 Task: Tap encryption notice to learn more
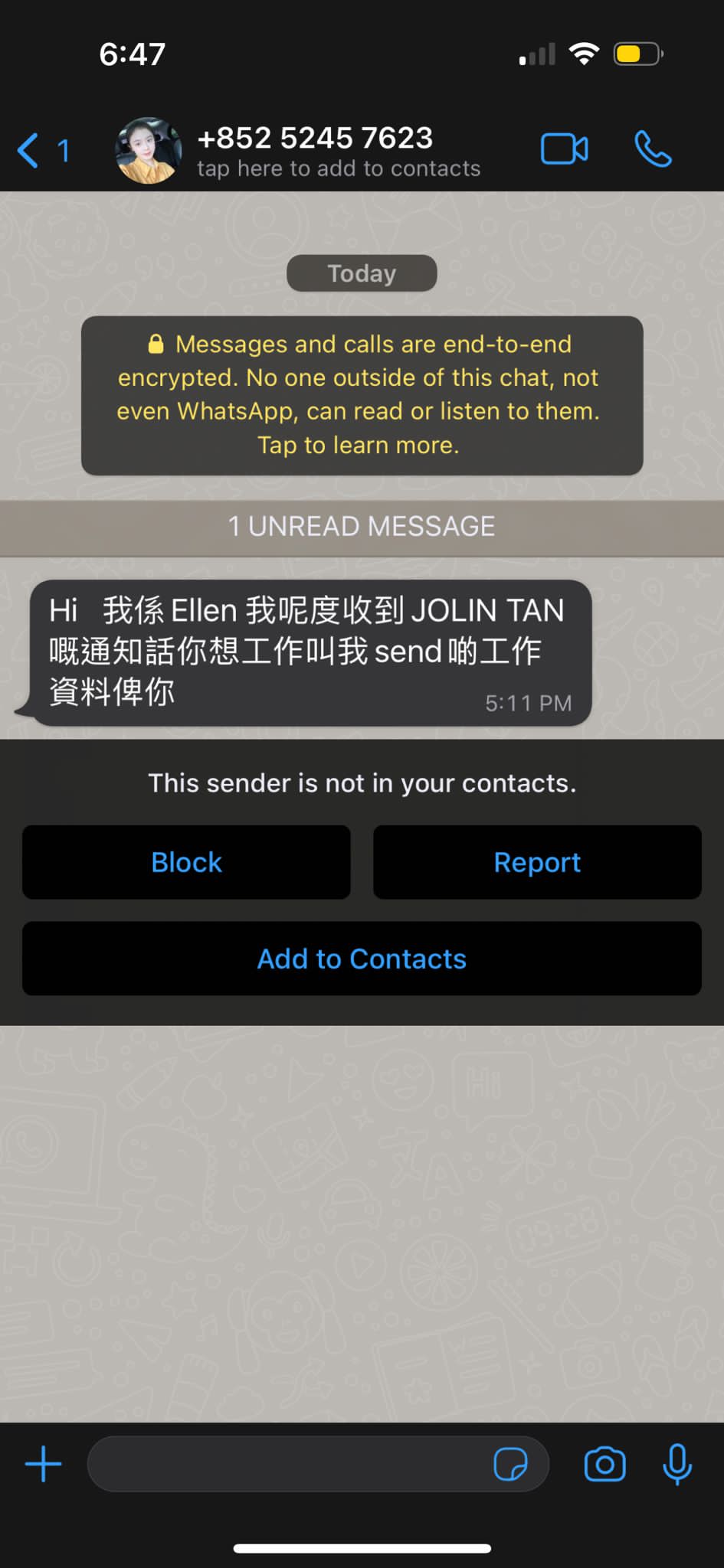[x=362, y=395]
